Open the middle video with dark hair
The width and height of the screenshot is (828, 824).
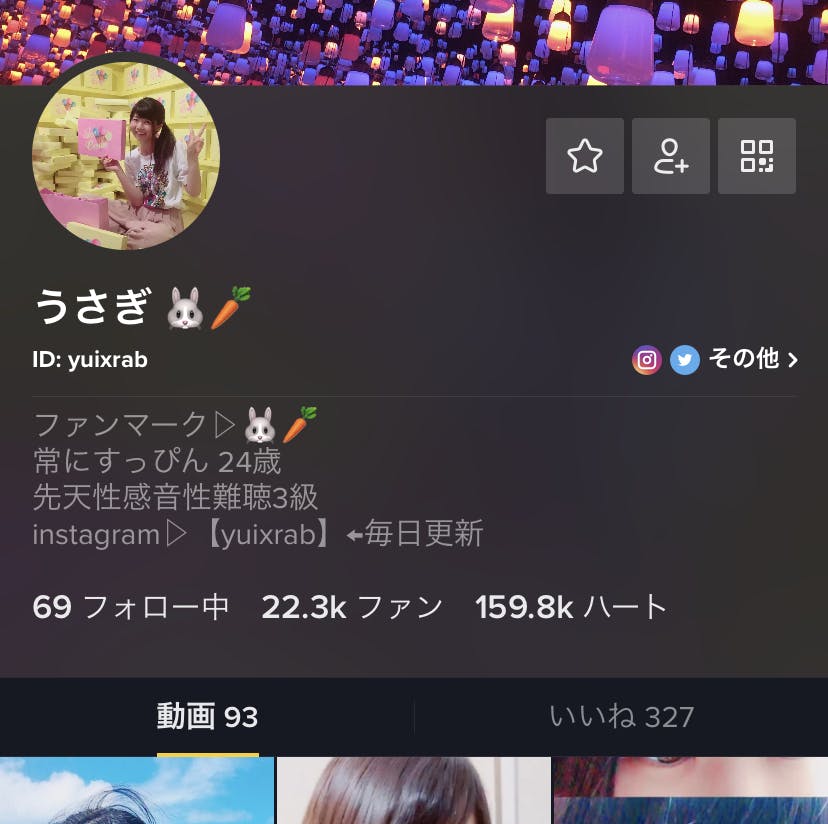click(x=414, y=791)
